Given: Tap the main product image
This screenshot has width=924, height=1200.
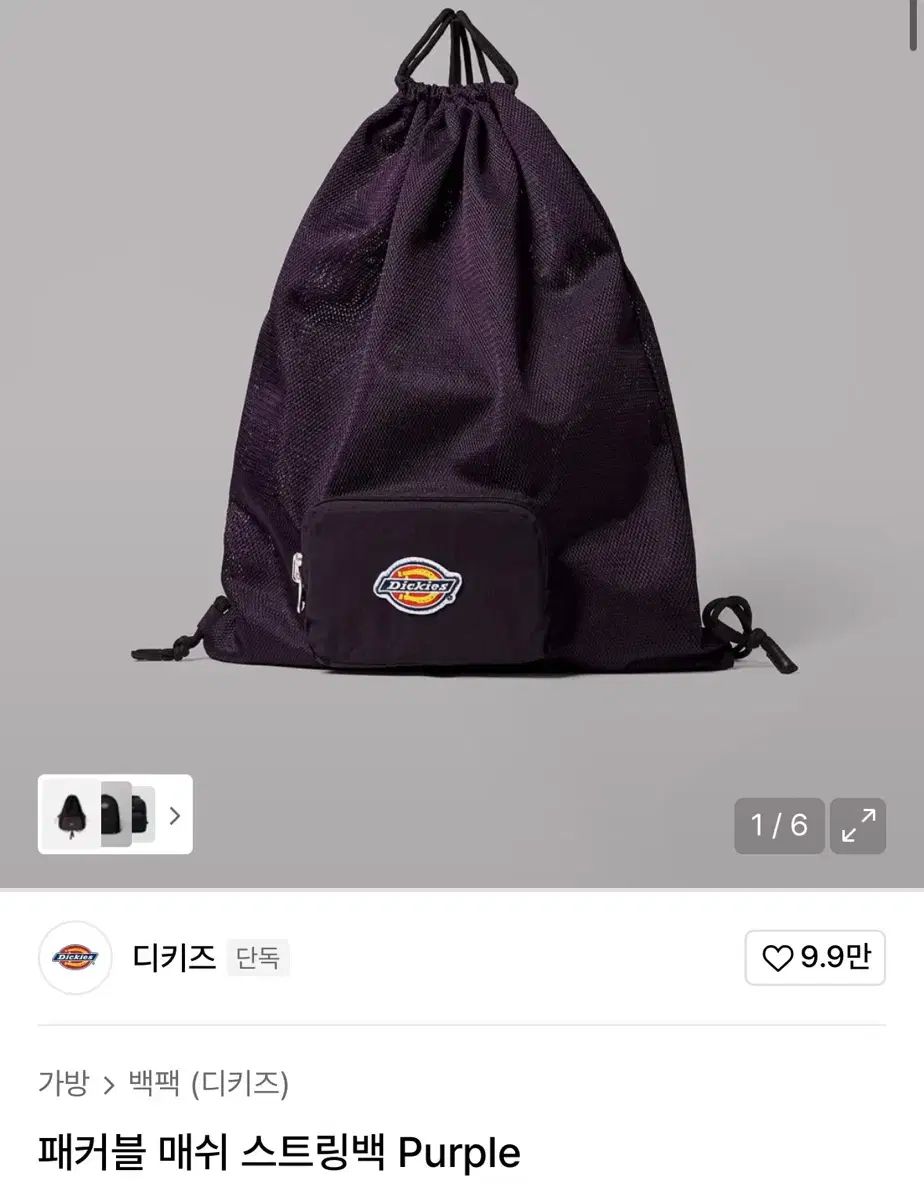Looking at the screenshot, I should 462,400.
